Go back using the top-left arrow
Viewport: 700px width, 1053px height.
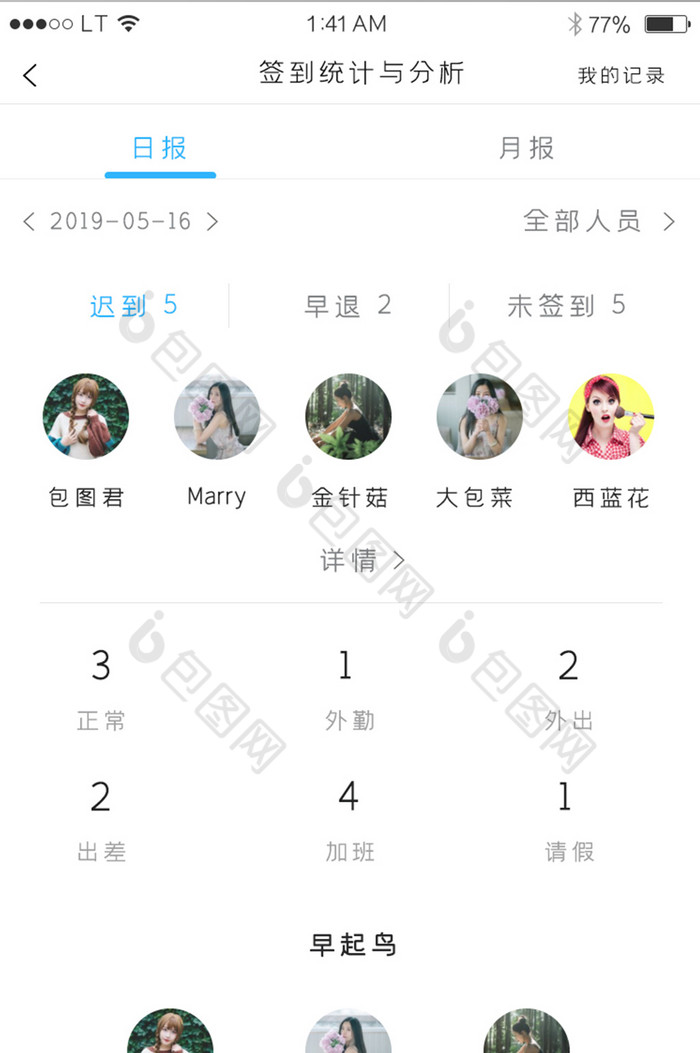click(30, 75)
